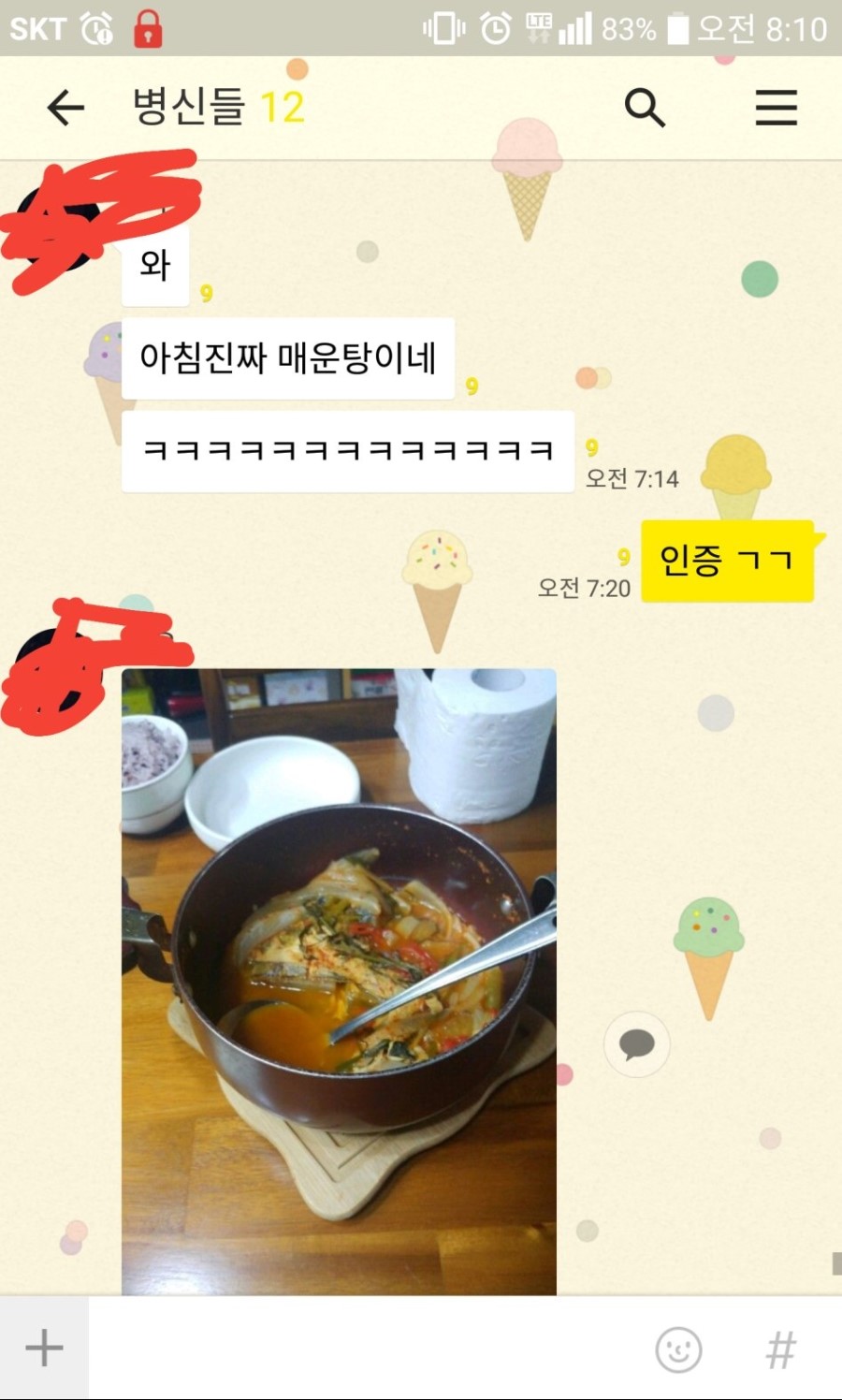Open the chat room hamburger menu
The image size is (842, 1400).
[x=776, y=108]
